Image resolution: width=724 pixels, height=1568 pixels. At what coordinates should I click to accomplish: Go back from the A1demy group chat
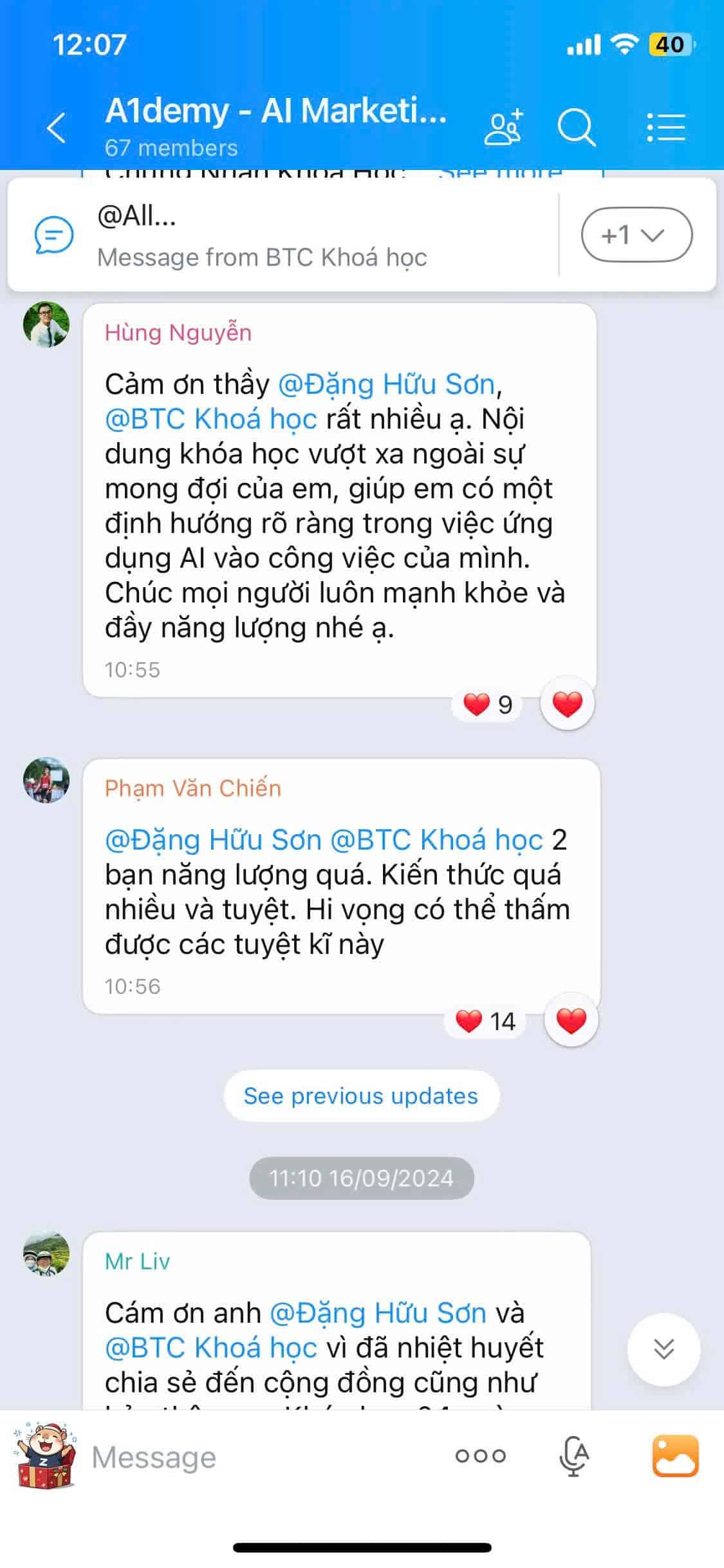tap(57, 127)
